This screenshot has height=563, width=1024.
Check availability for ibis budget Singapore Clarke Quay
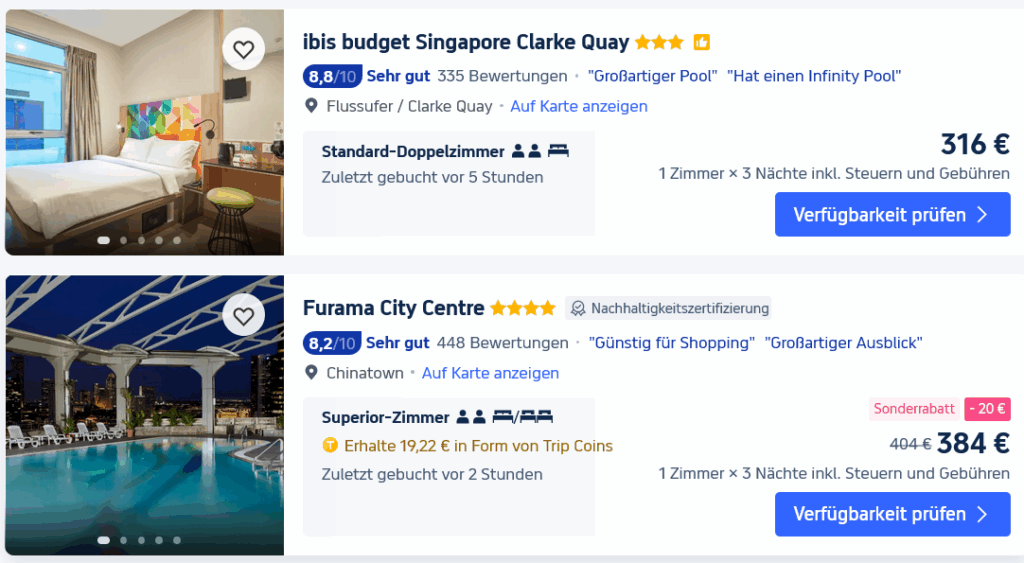tap(892, 215)
